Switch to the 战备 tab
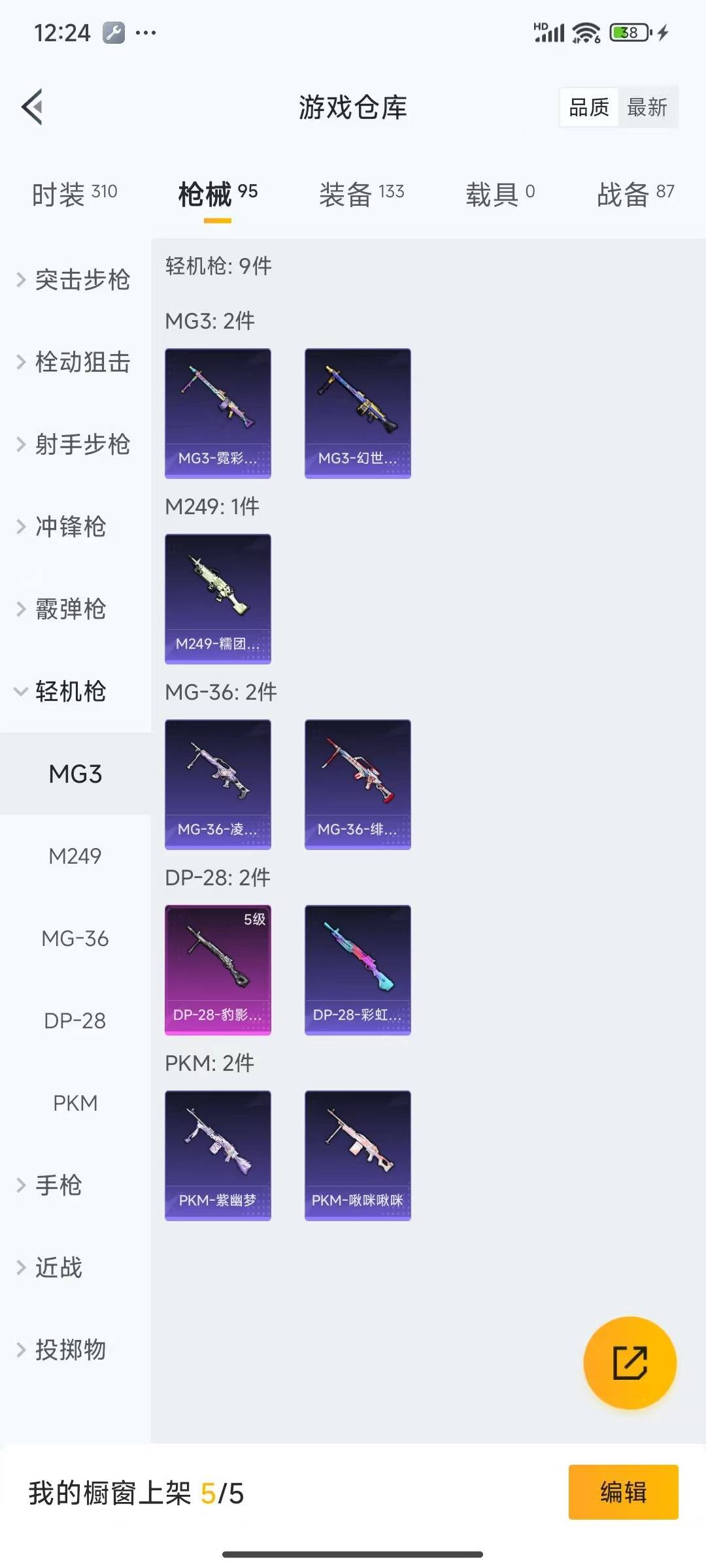The width and height of the screenshot is (706, 1568). pos(635,193)
